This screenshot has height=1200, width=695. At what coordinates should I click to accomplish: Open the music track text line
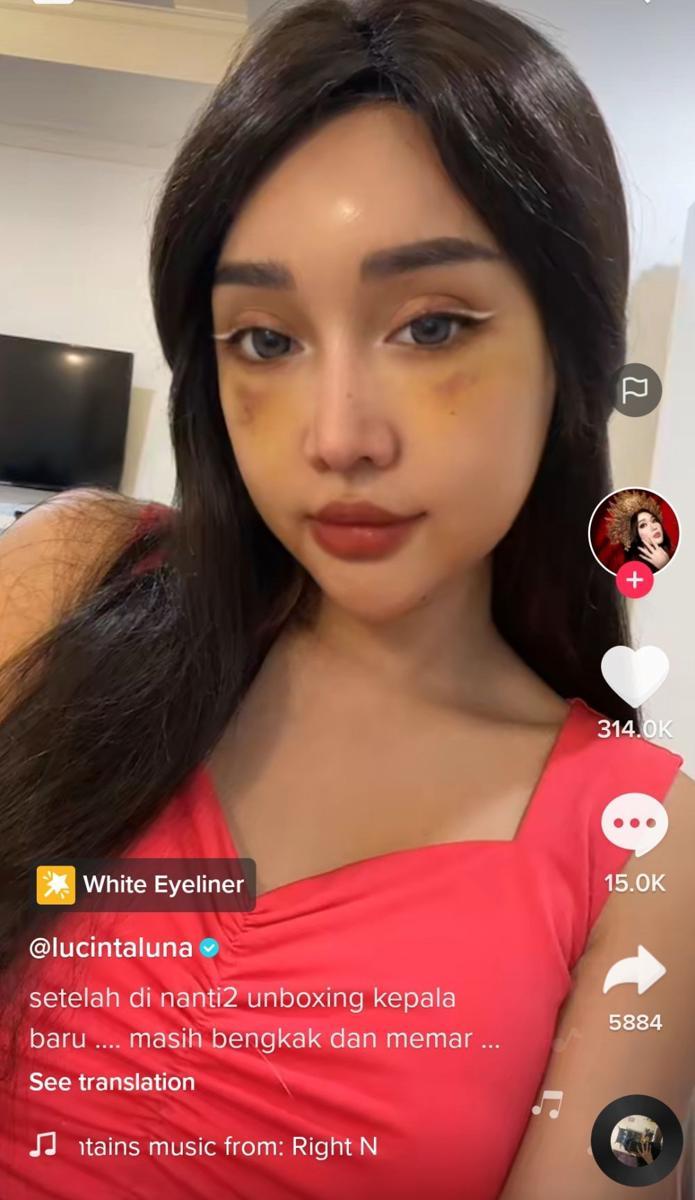pyautogui.click(x=228, y=1147)
